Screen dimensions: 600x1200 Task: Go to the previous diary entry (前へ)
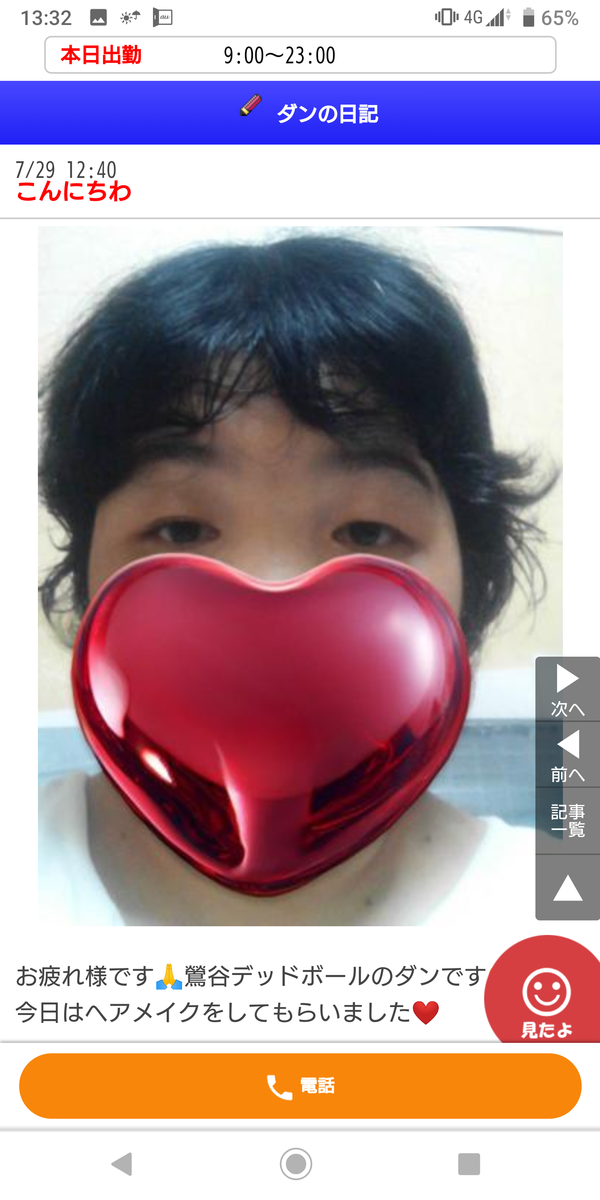(568, 755)
